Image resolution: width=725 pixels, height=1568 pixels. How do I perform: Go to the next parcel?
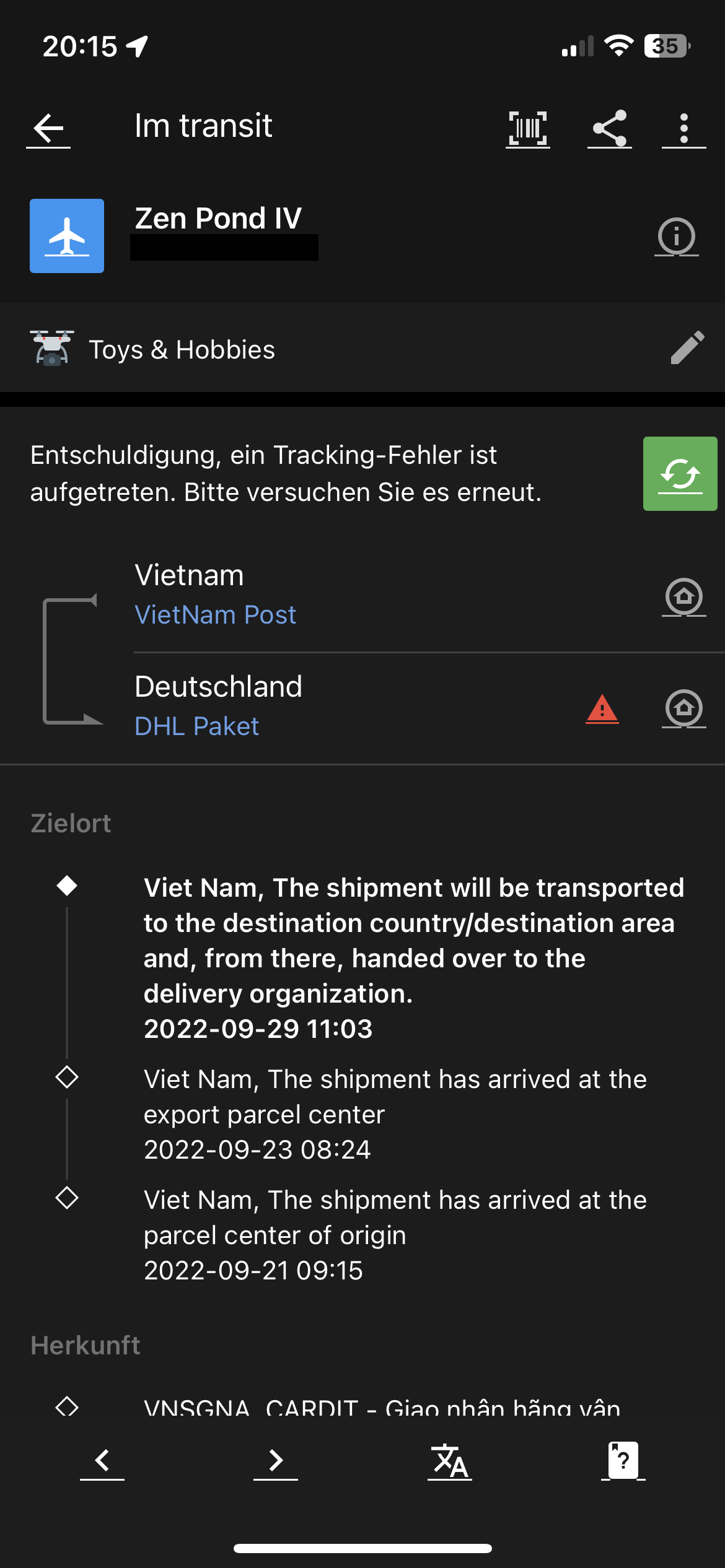276,1460
